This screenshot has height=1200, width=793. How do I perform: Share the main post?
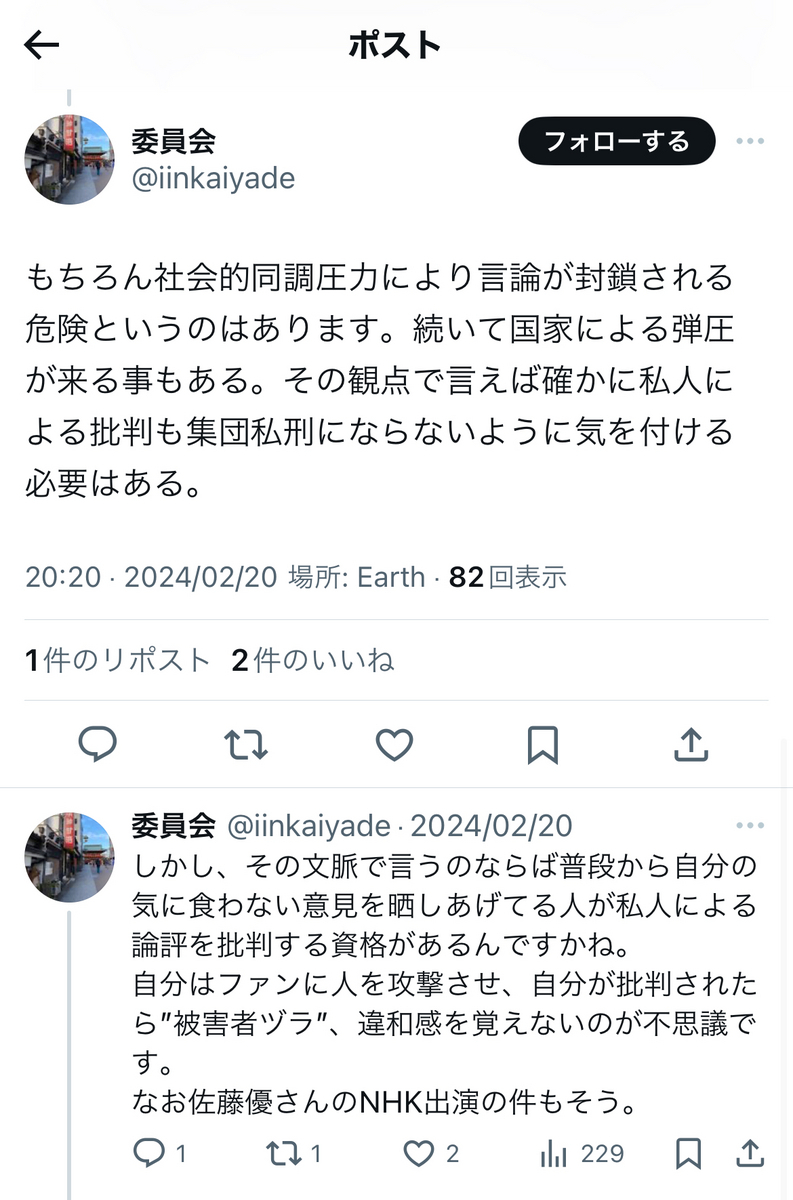point(691,744)
